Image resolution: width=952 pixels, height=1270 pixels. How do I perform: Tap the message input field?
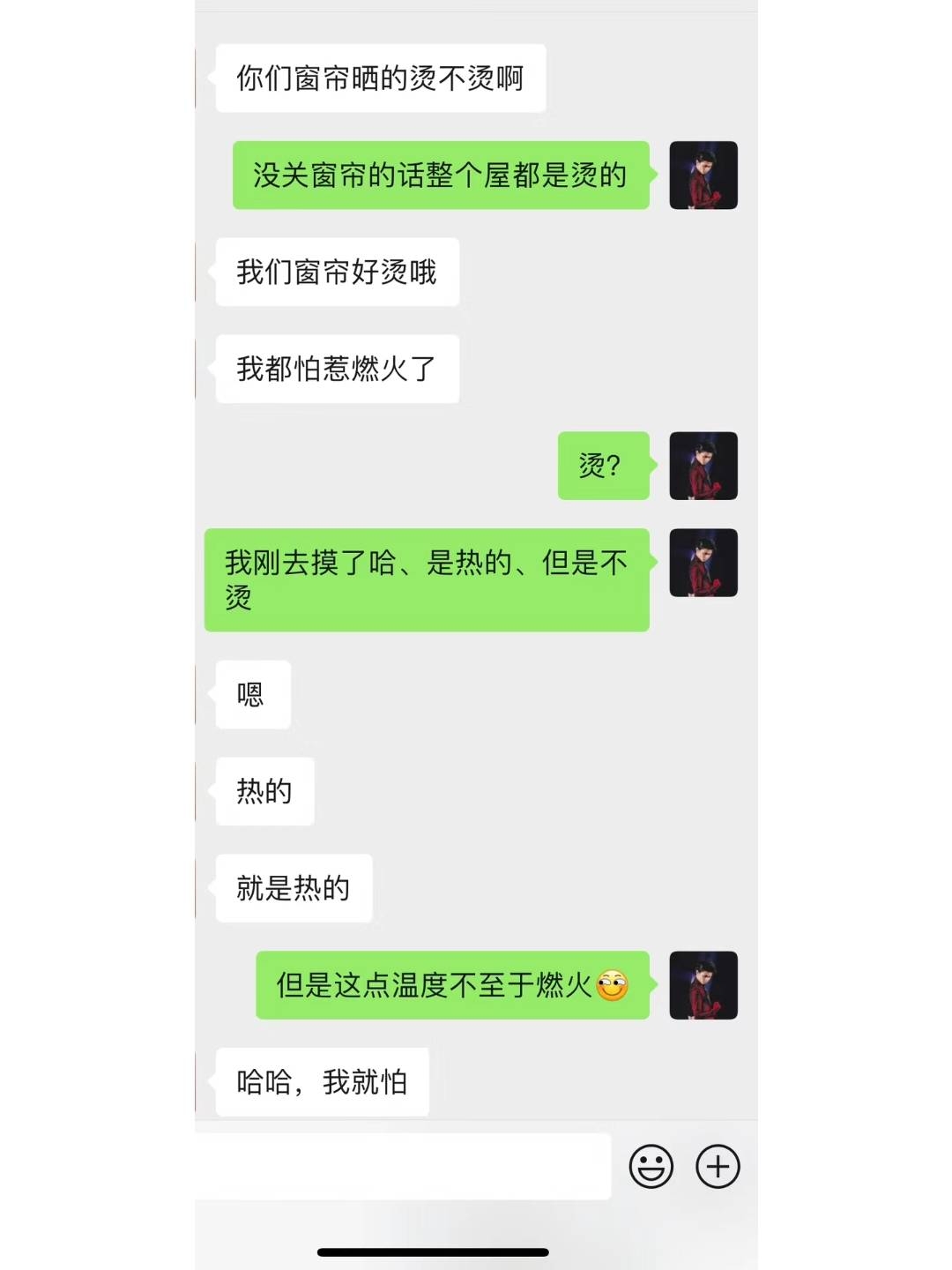click(x=402, y=1166)
